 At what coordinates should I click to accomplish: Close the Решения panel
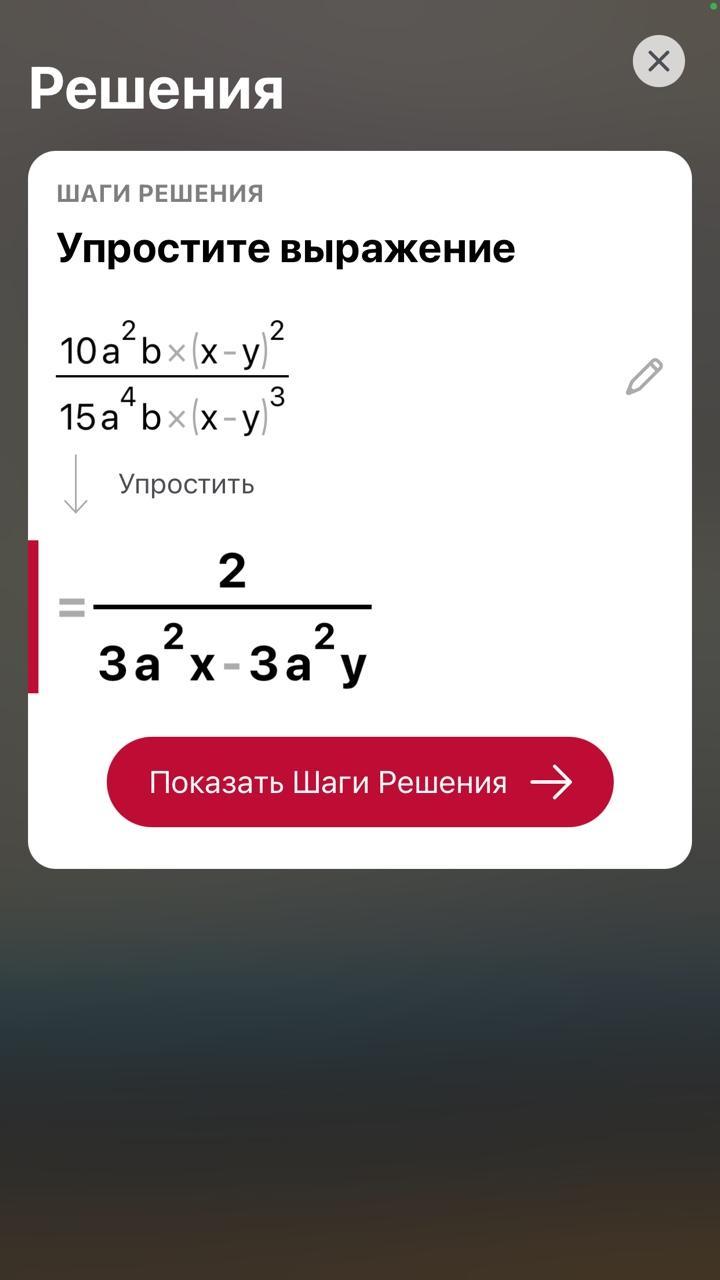coord(658,61)
